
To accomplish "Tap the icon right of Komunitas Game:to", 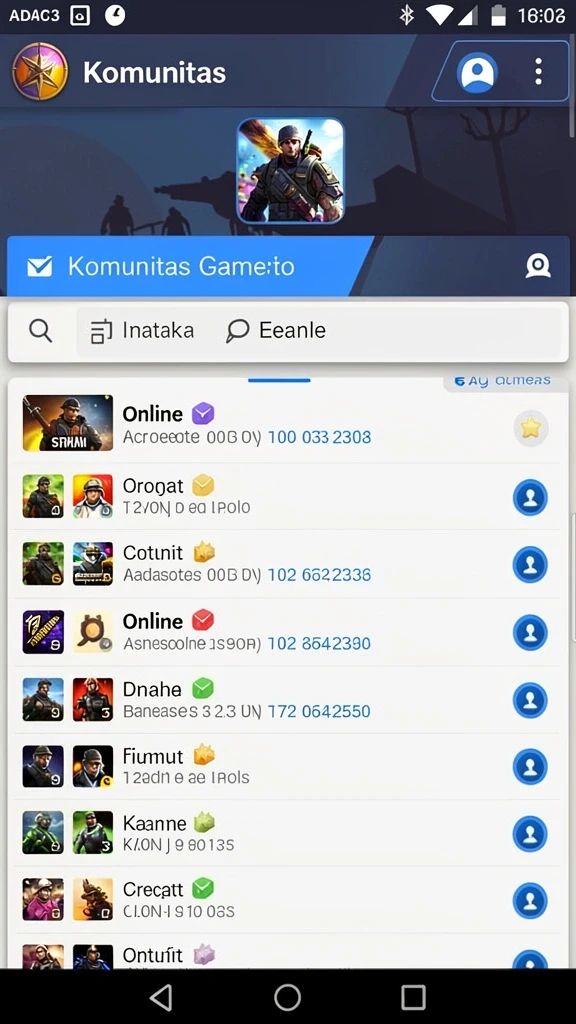I will click(538, 266).
